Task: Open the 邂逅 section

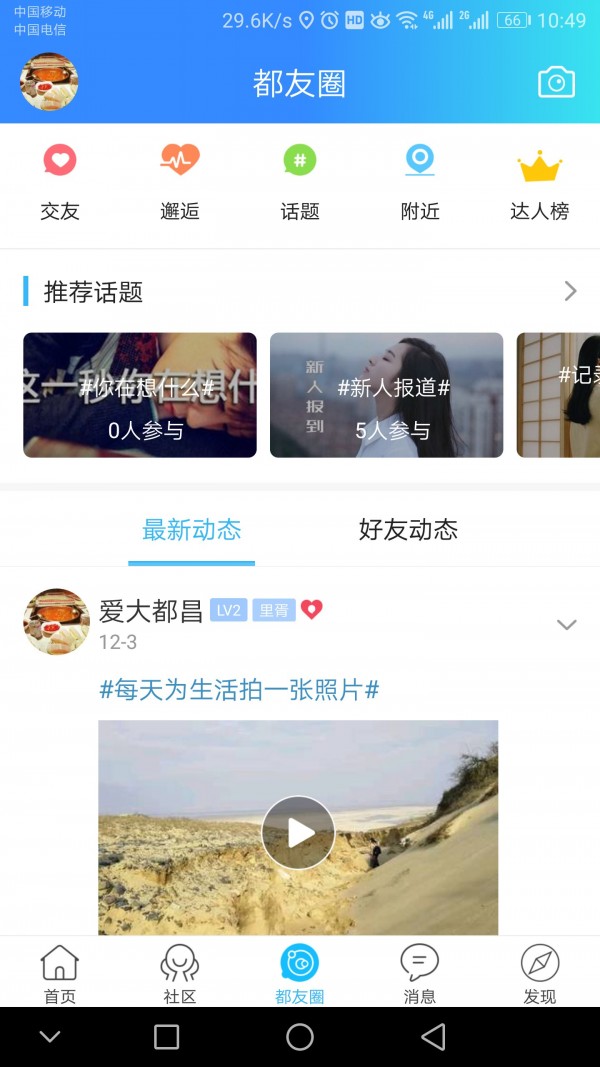Action: [x=180, y=182]
